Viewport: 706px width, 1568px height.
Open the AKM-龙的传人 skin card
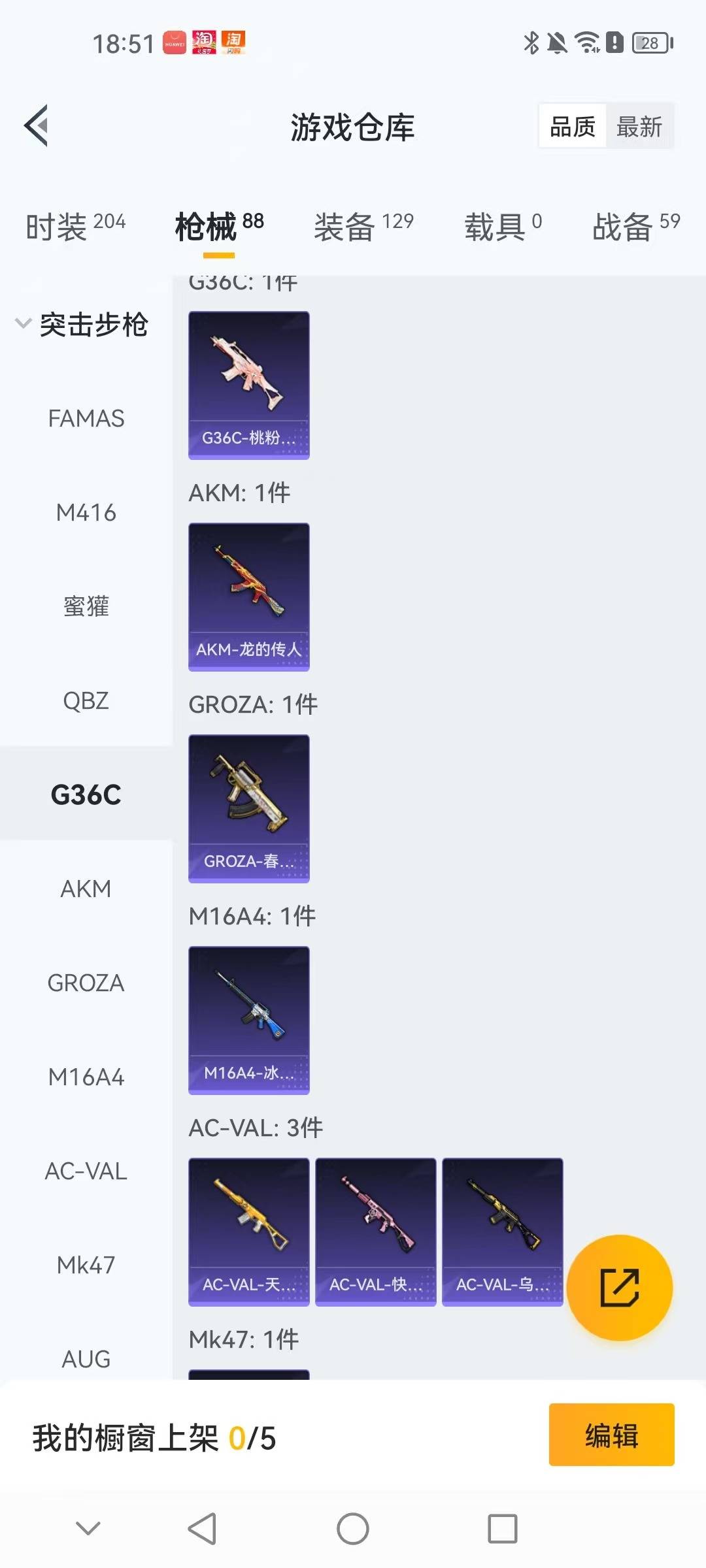(x=248, y=595)
